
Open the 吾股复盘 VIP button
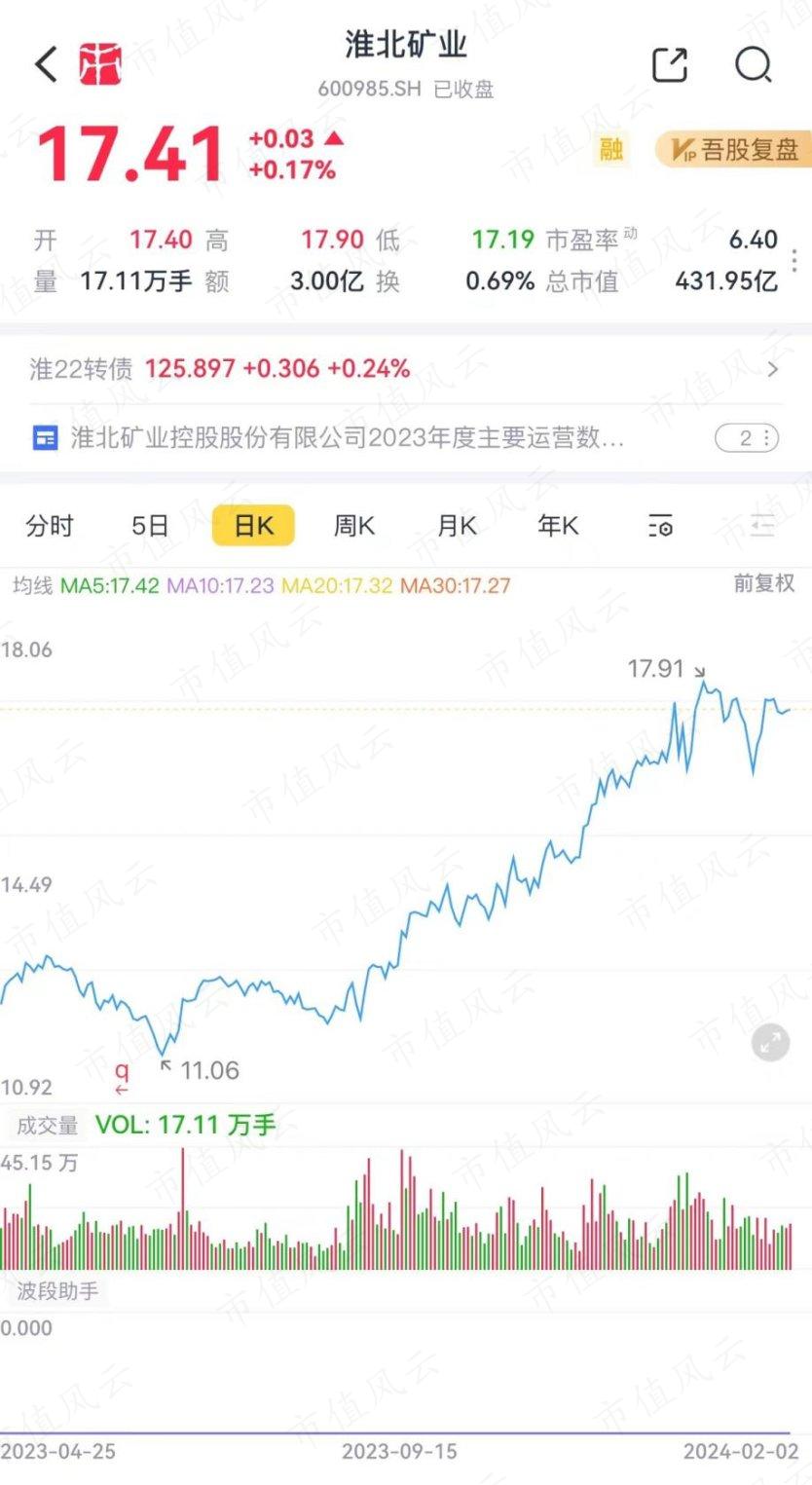[x=734, y=149]
